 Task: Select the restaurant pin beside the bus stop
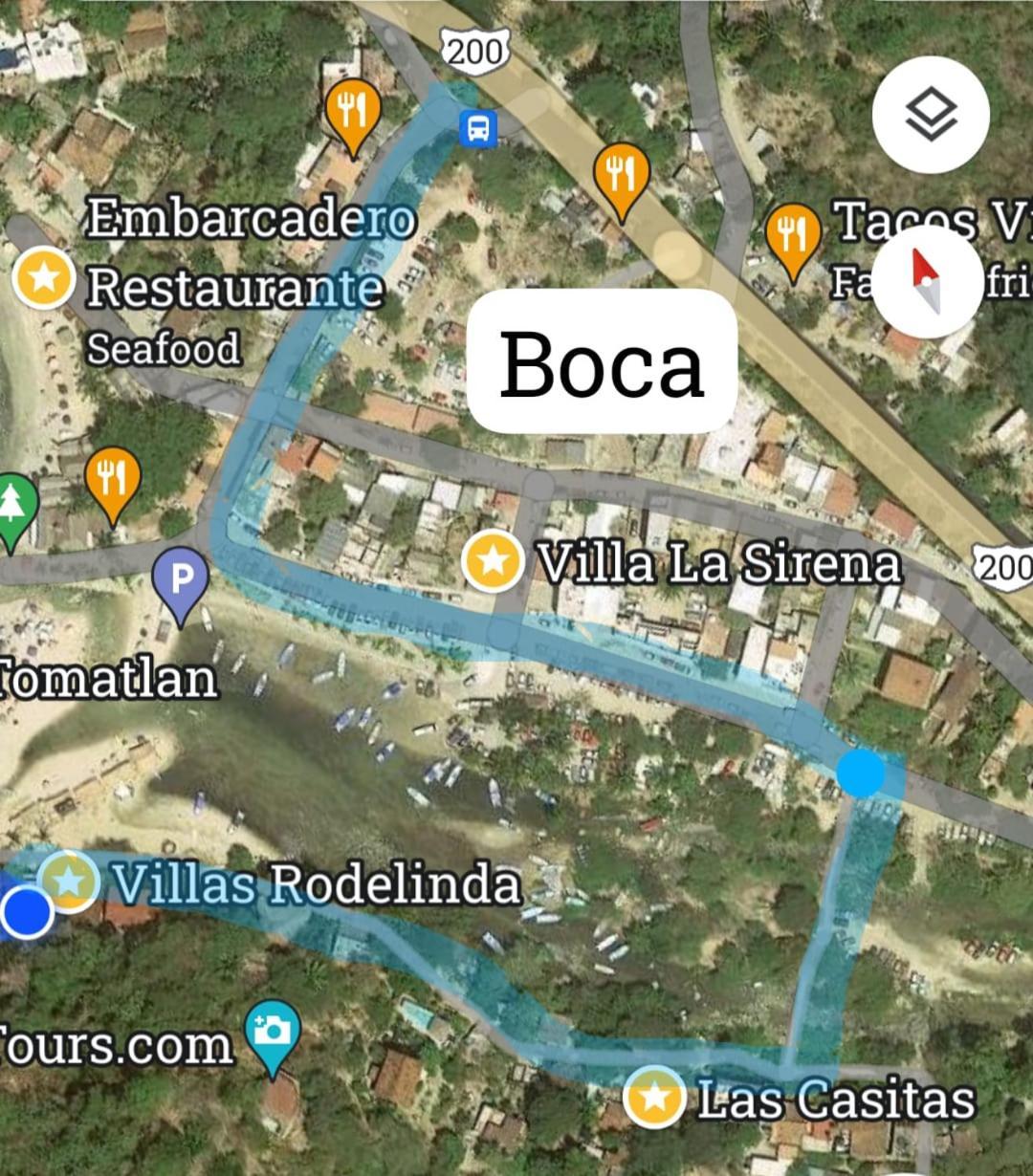click(353, 111)
